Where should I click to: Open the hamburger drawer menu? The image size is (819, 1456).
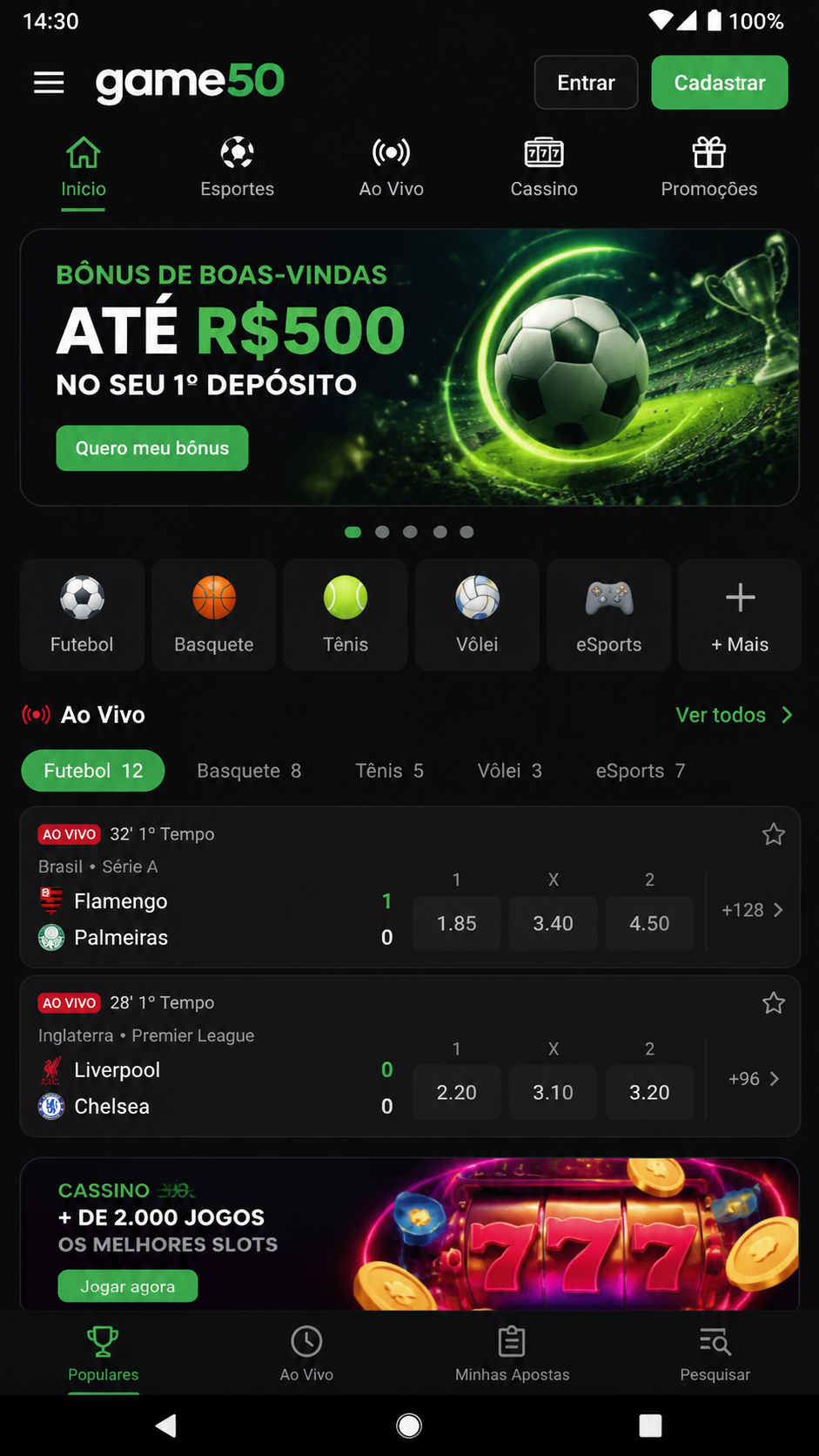coord(49,83)
